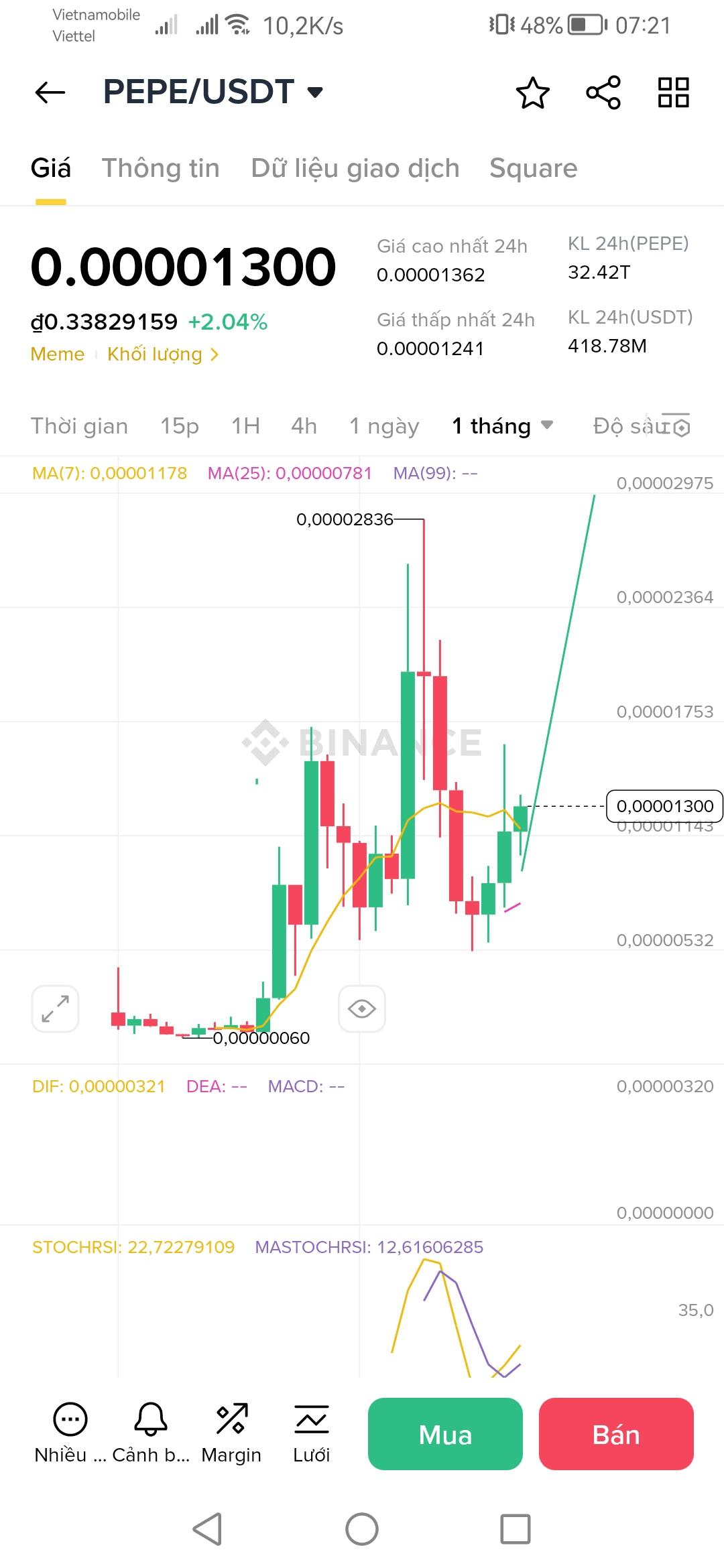Tap the red Bán button
The height and width of the screenshot is (1568, 724).
point(616,1434)
